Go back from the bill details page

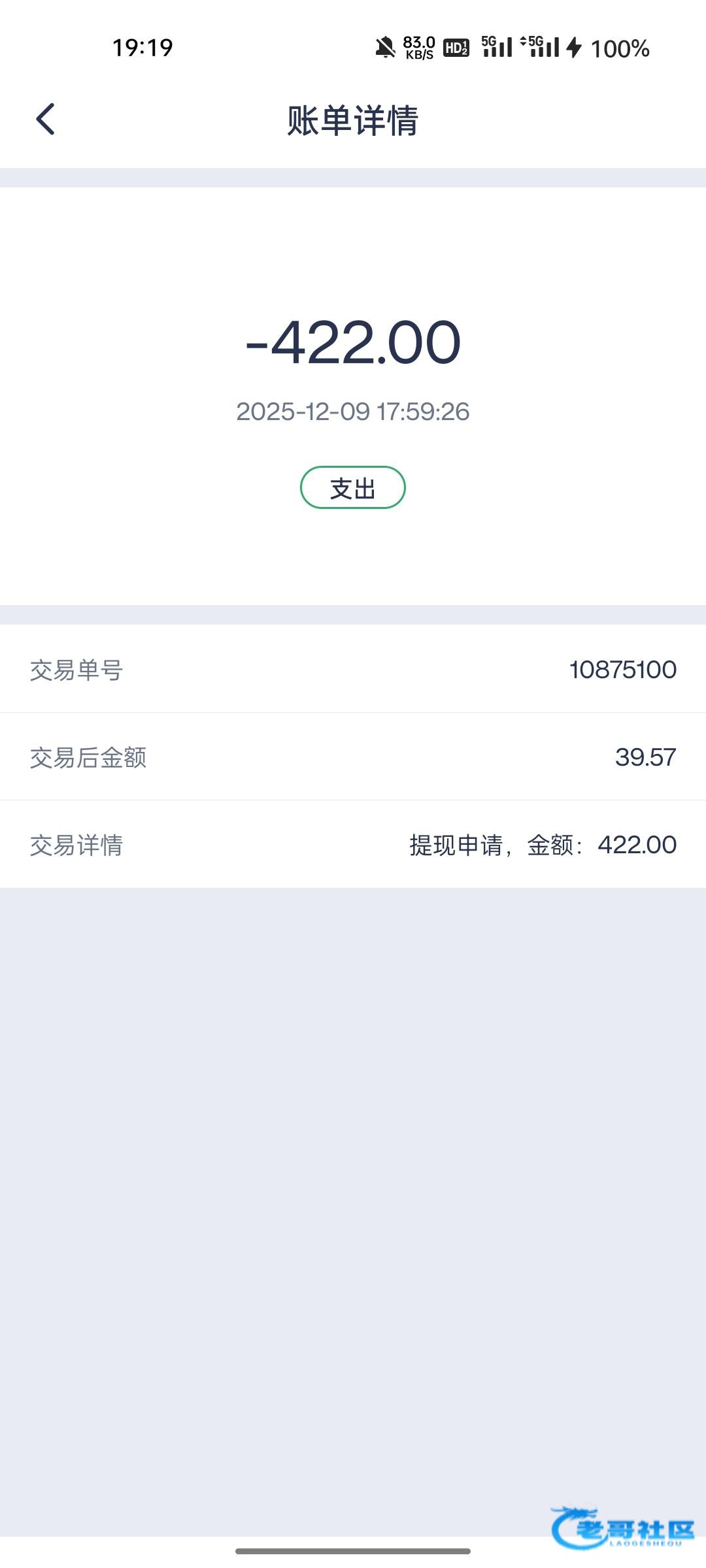pyautogui.click(x=45, y=120)
